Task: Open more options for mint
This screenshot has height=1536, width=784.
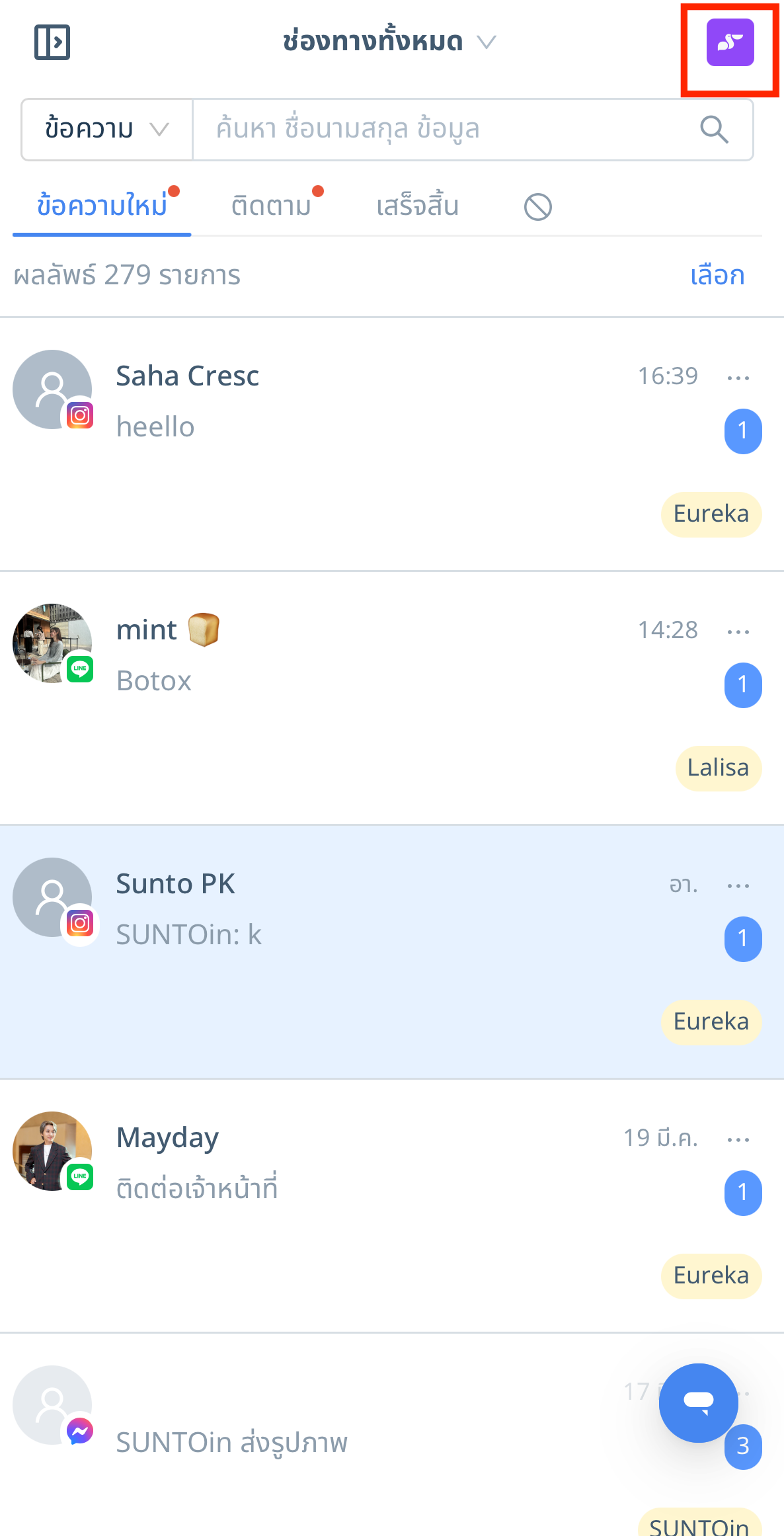Action: tap(738, 631)
